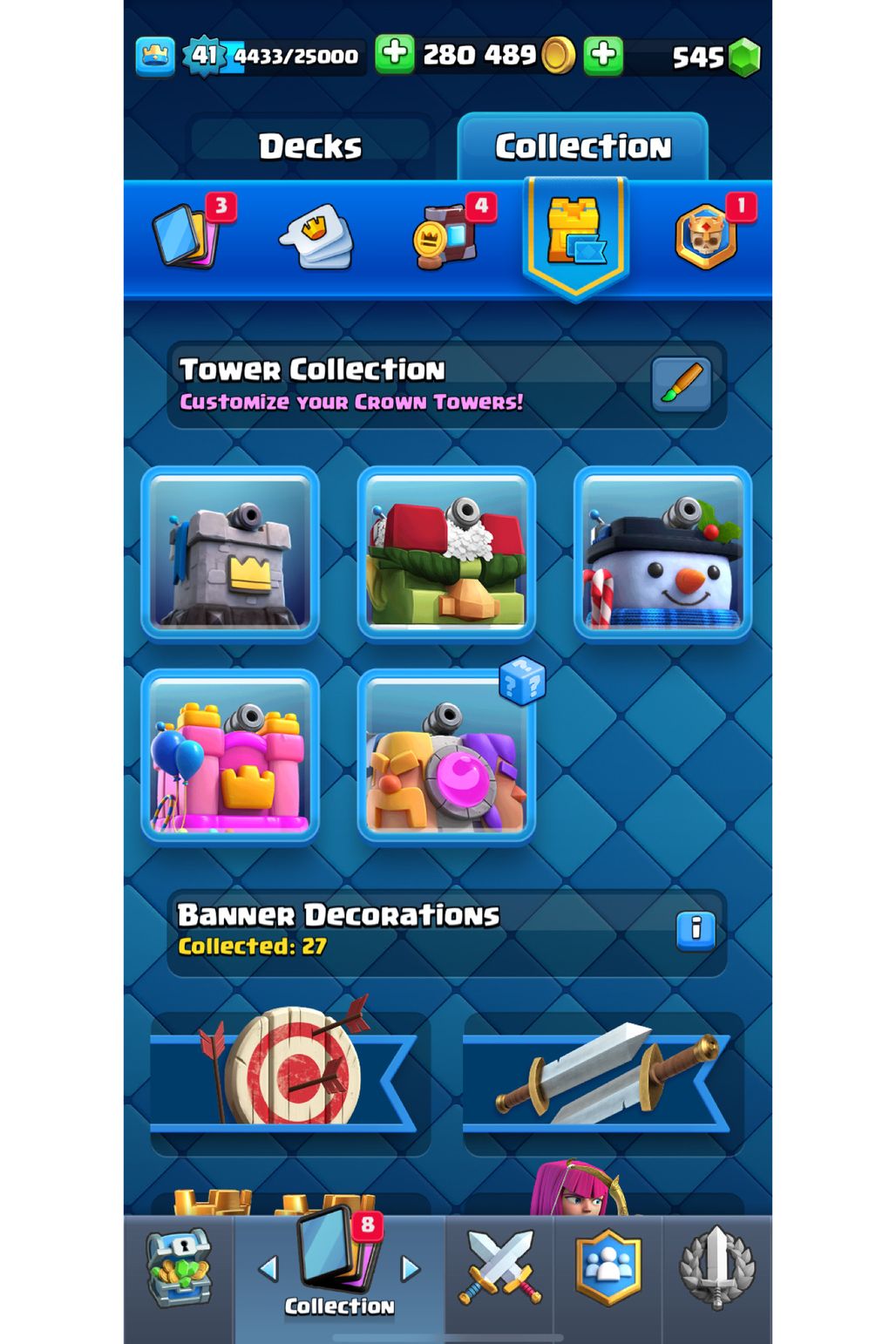Add more gold with the plus button
The width and height of the screenshot is (896, 1344).
click(394, 54)
